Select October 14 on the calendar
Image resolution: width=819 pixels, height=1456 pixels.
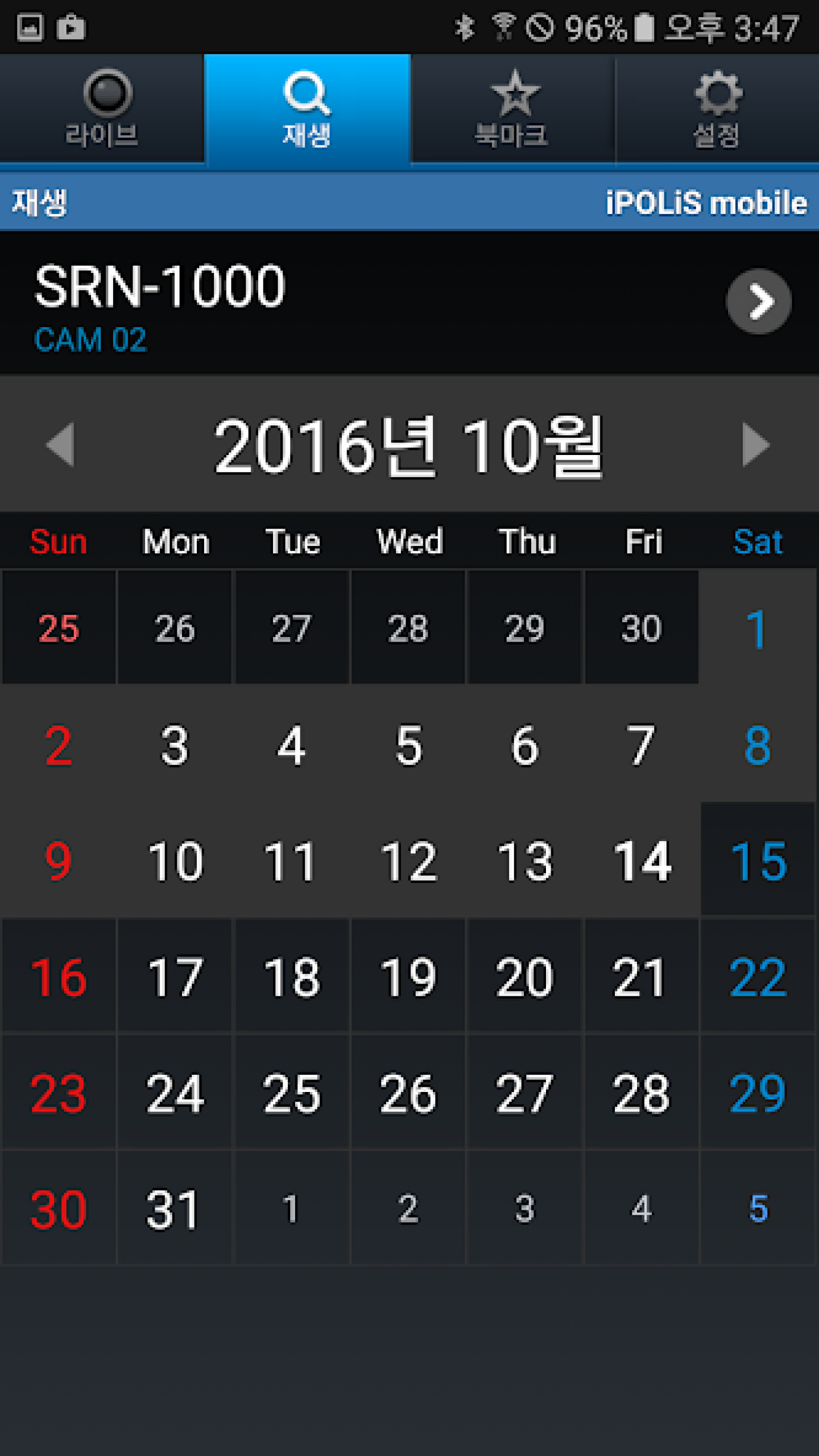pyautogui.click(x=642, y=861)
